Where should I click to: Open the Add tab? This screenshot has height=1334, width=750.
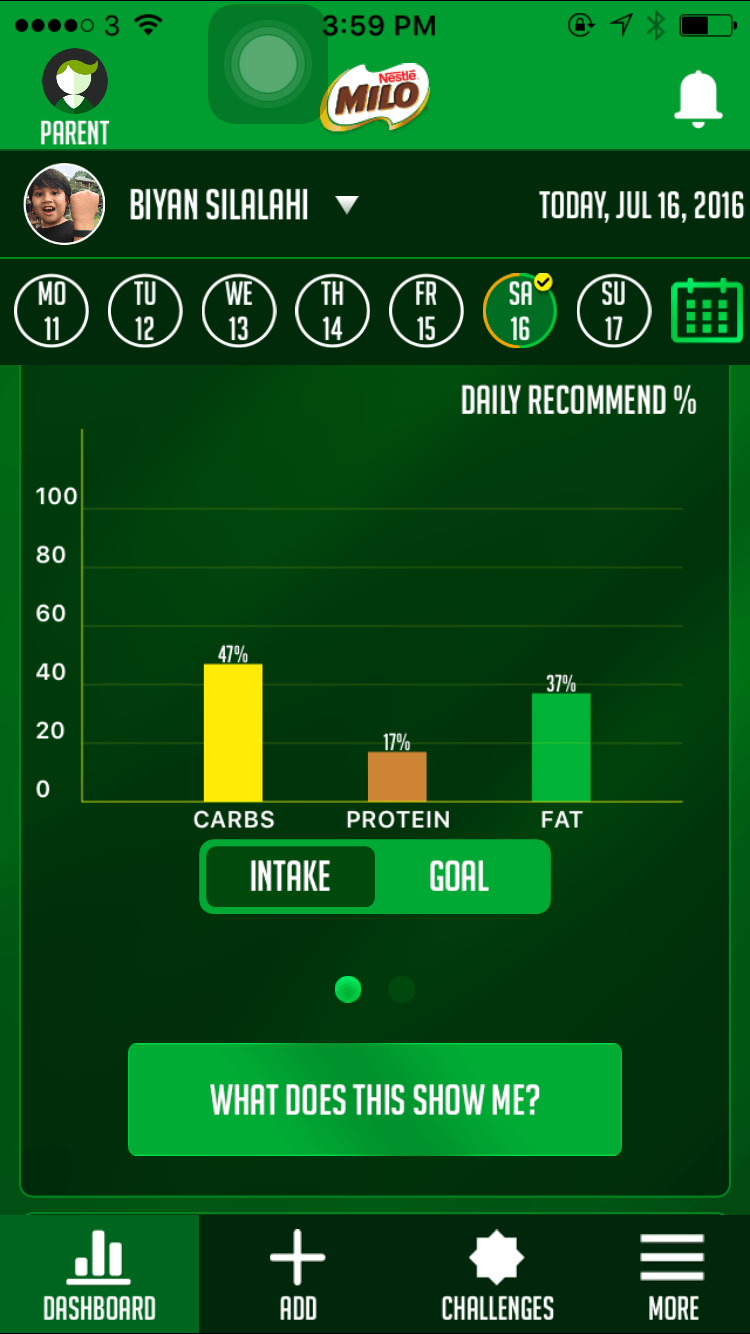[298, 1274]
